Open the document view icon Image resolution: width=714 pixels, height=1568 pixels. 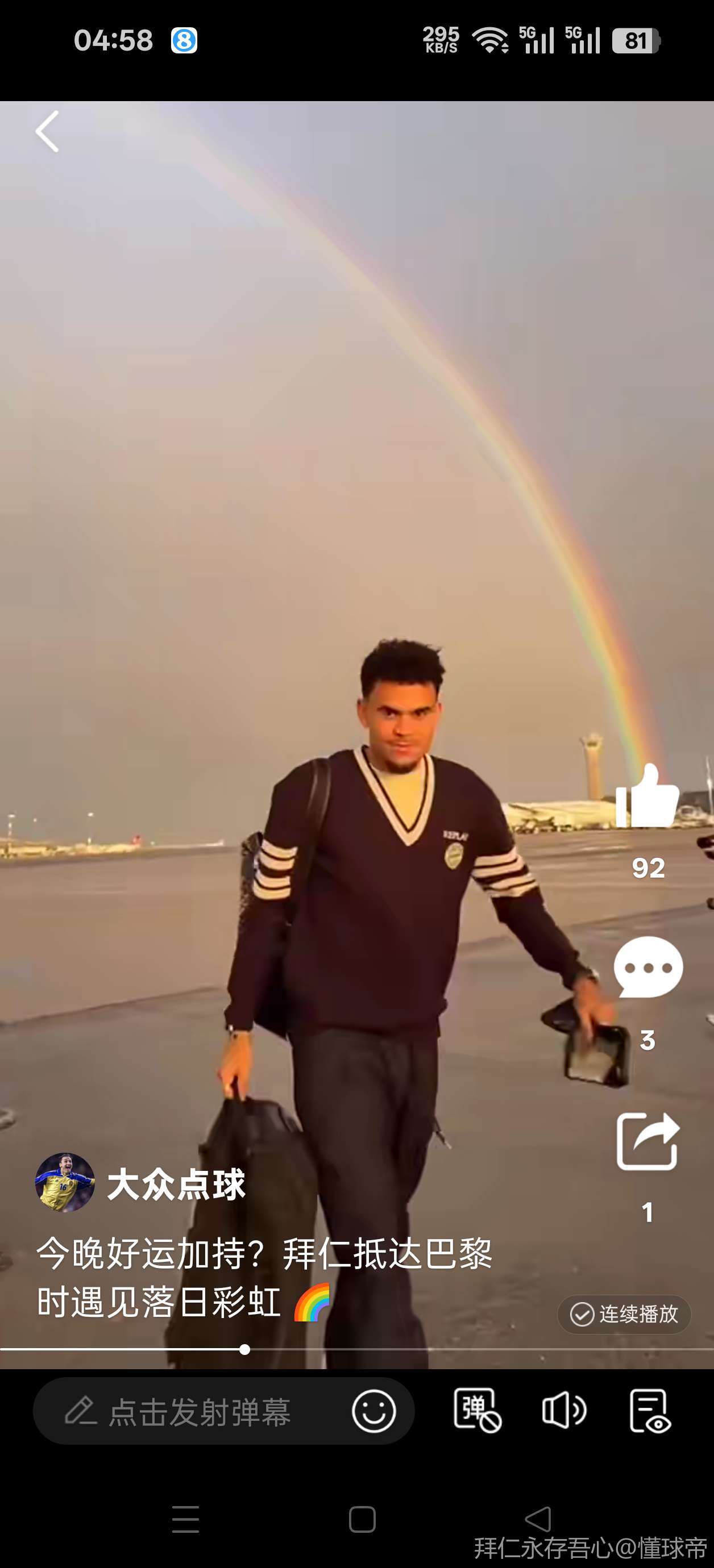(x=649, y=1410)
